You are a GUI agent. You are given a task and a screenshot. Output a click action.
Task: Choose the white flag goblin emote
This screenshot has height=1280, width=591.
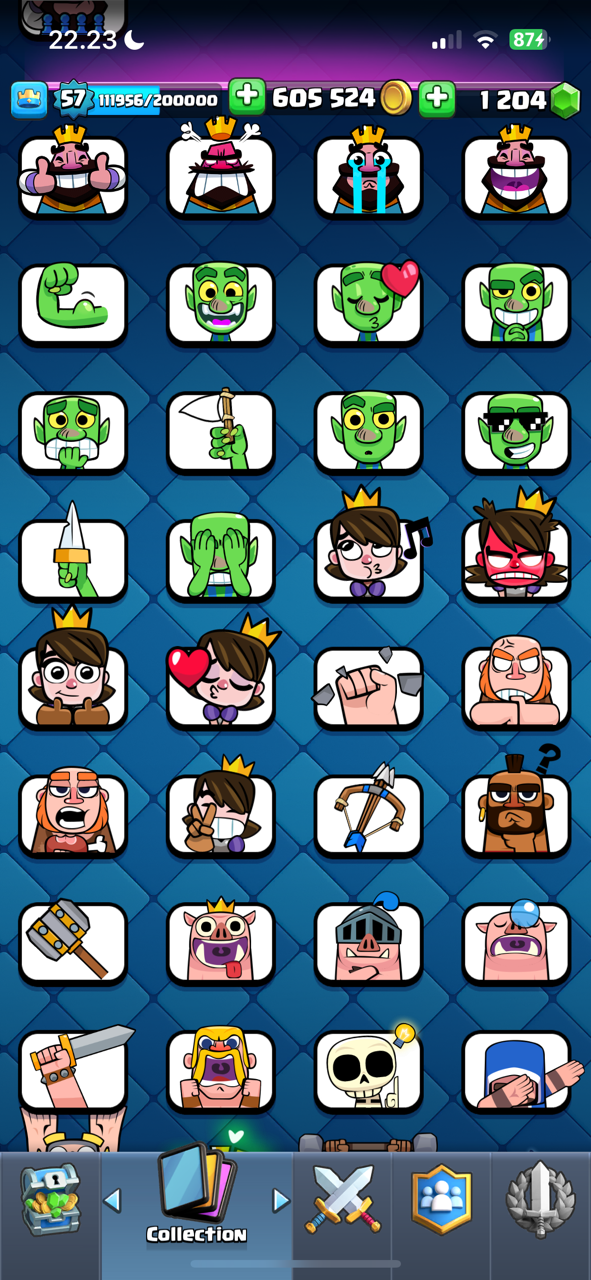coord(221,432)
